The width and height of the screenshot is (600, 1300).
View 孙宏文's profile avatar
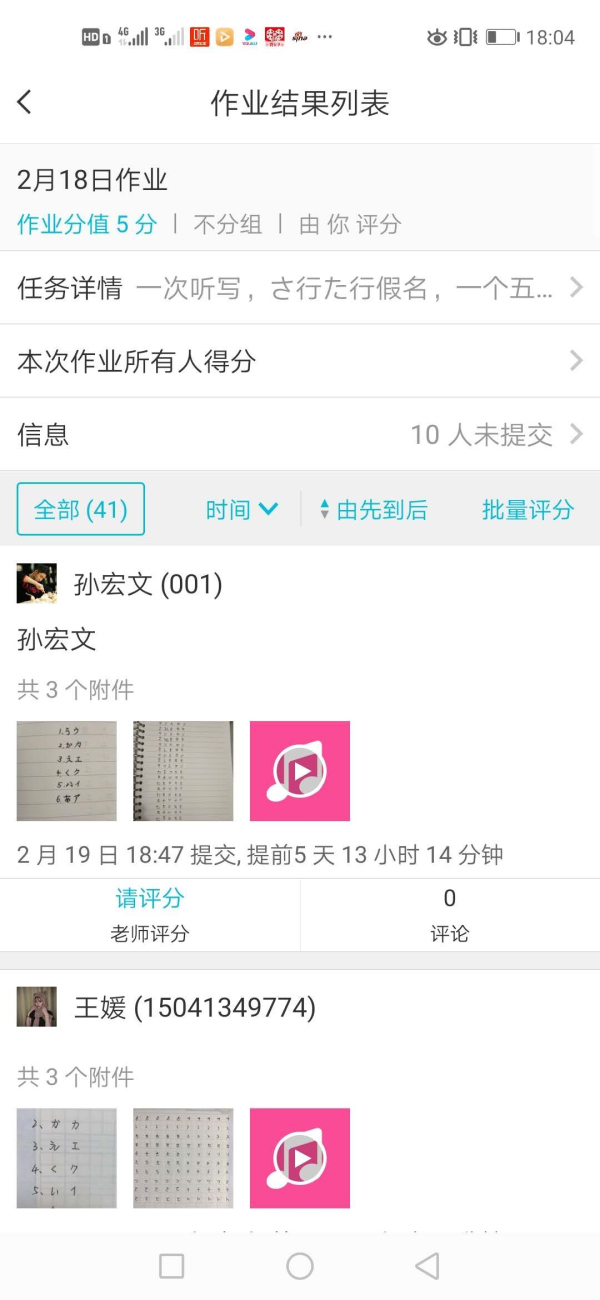click(37, 584)
